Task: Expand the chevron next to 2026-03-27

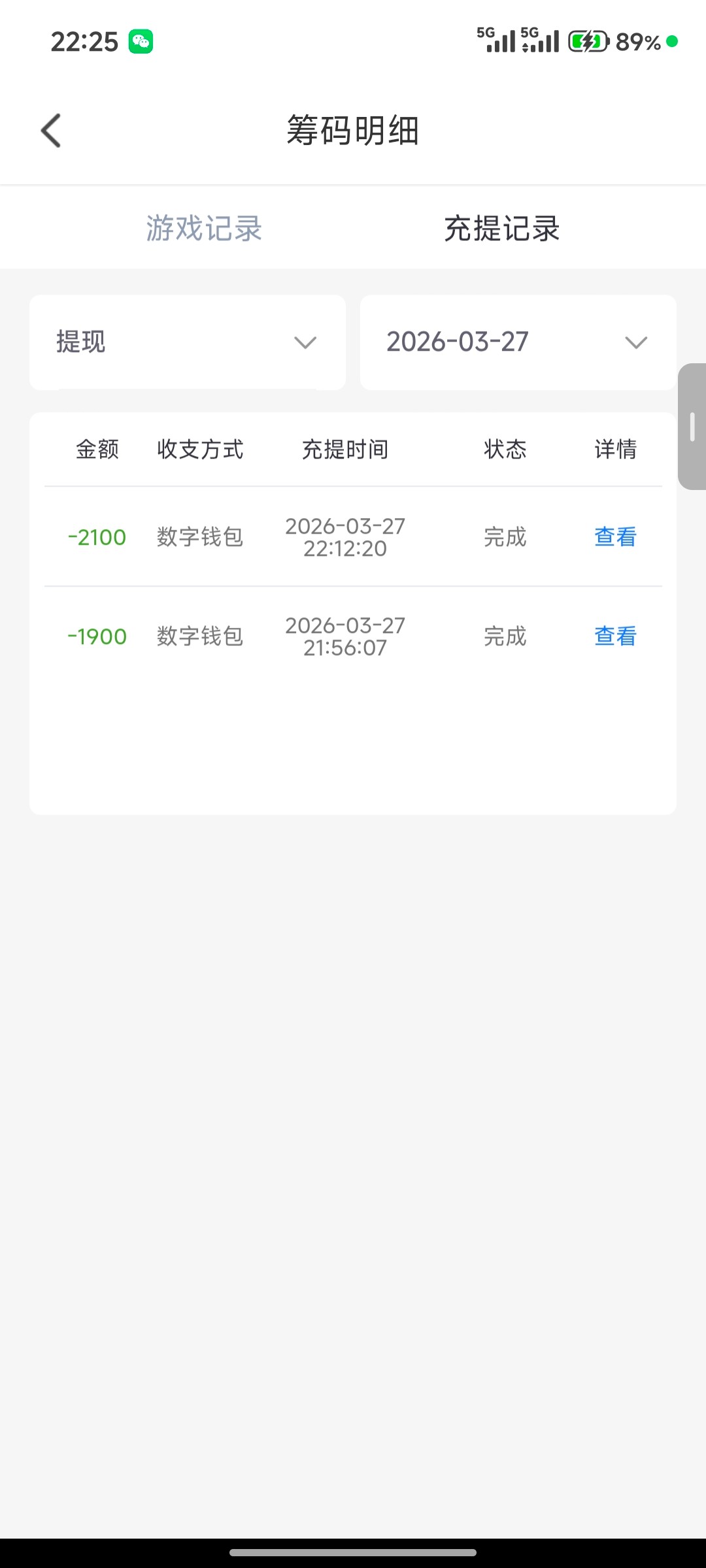Action: (x=637, y=342)
